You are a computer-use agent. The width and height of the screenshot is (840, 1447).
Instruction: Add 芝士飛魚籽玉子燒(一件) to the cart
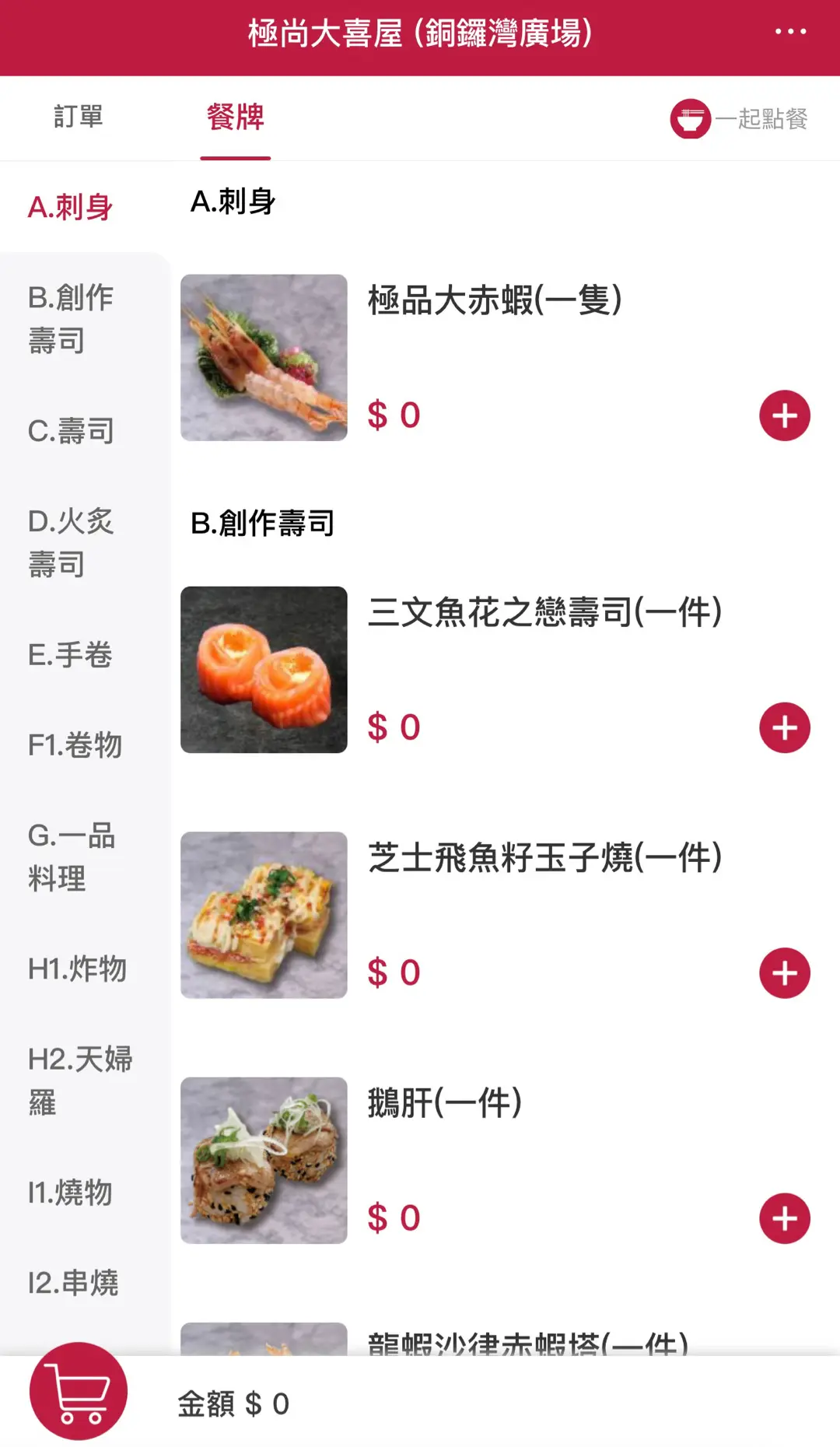coord(784,973)
